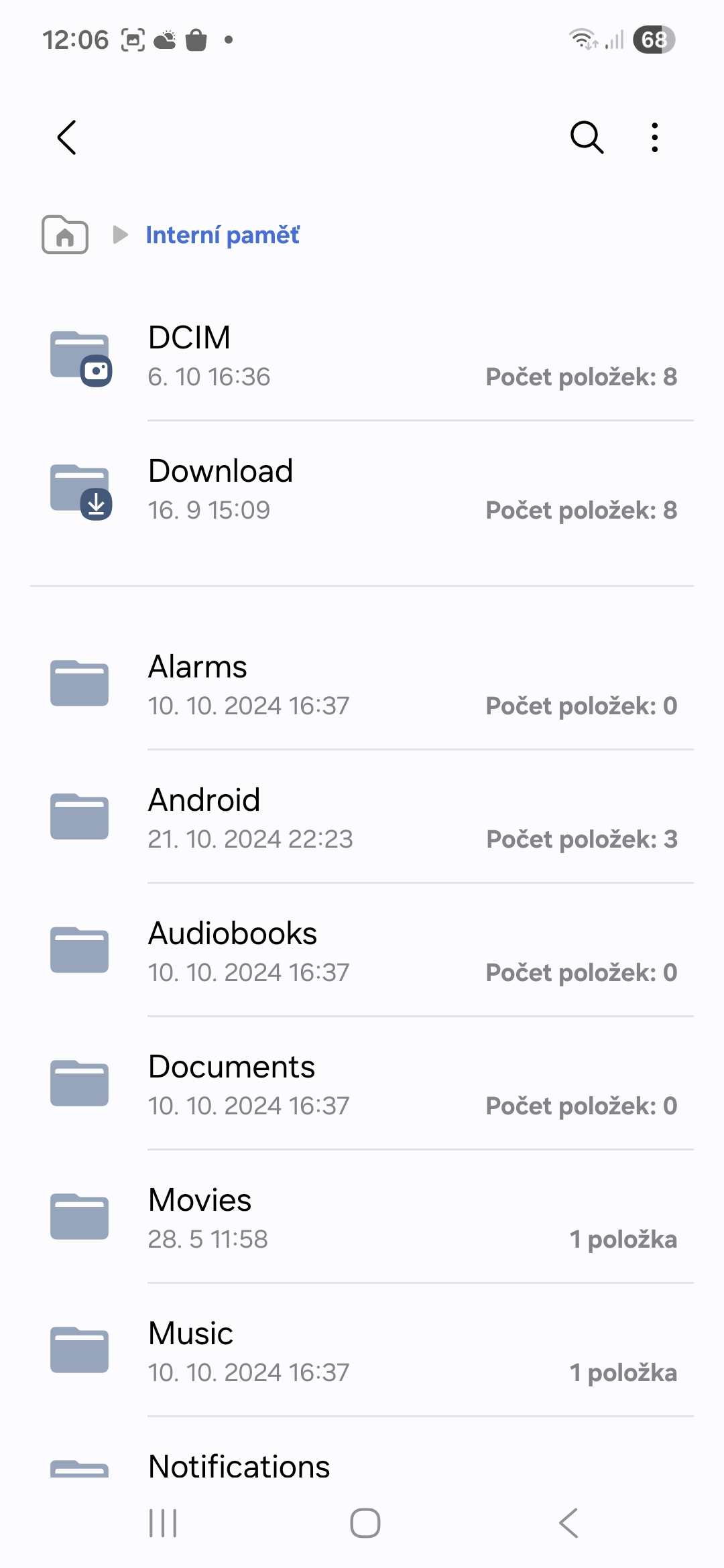The image size is (724, 1568).
Task: Open the Android folder
Action: [362, 818]
